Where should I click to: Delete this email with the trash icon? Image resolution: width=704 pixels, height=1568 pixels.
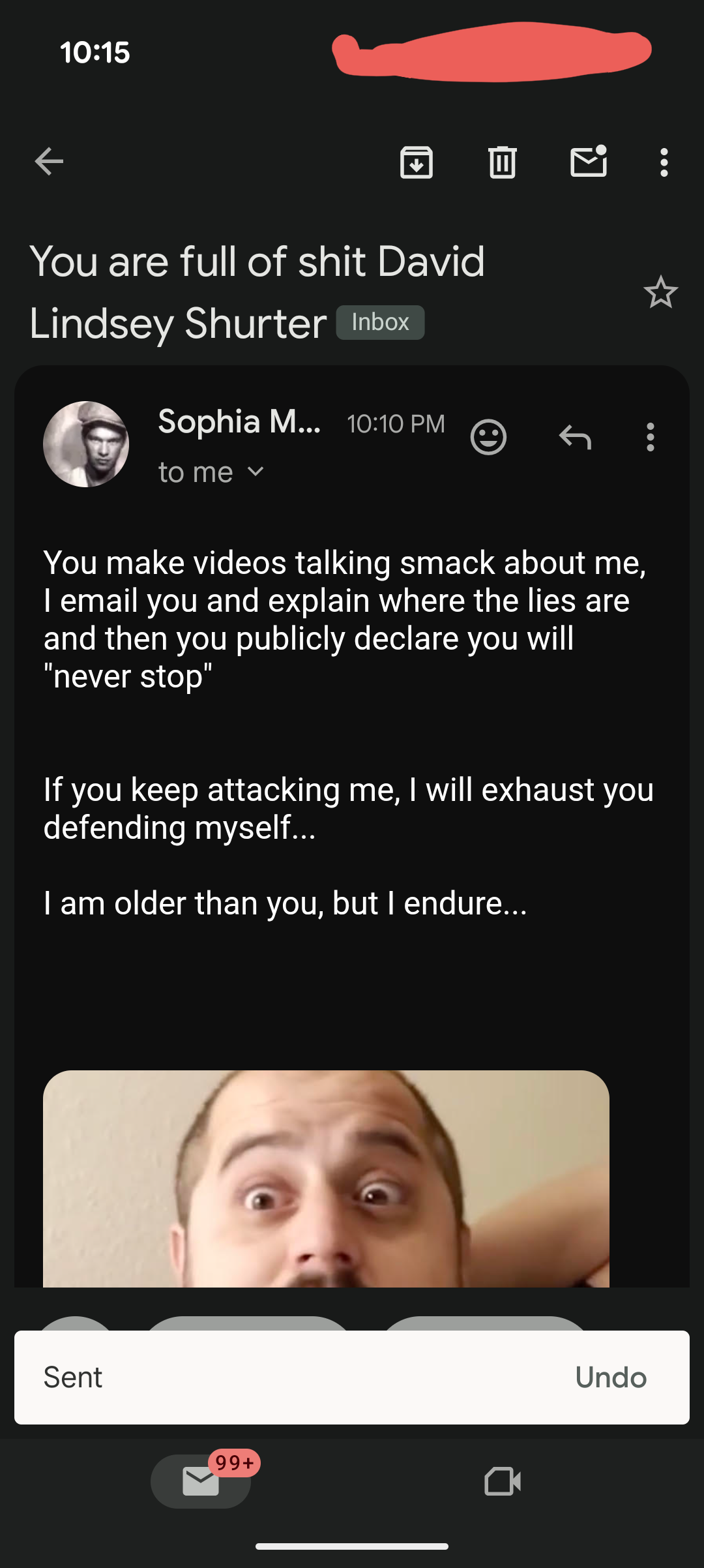coord(502,162)
